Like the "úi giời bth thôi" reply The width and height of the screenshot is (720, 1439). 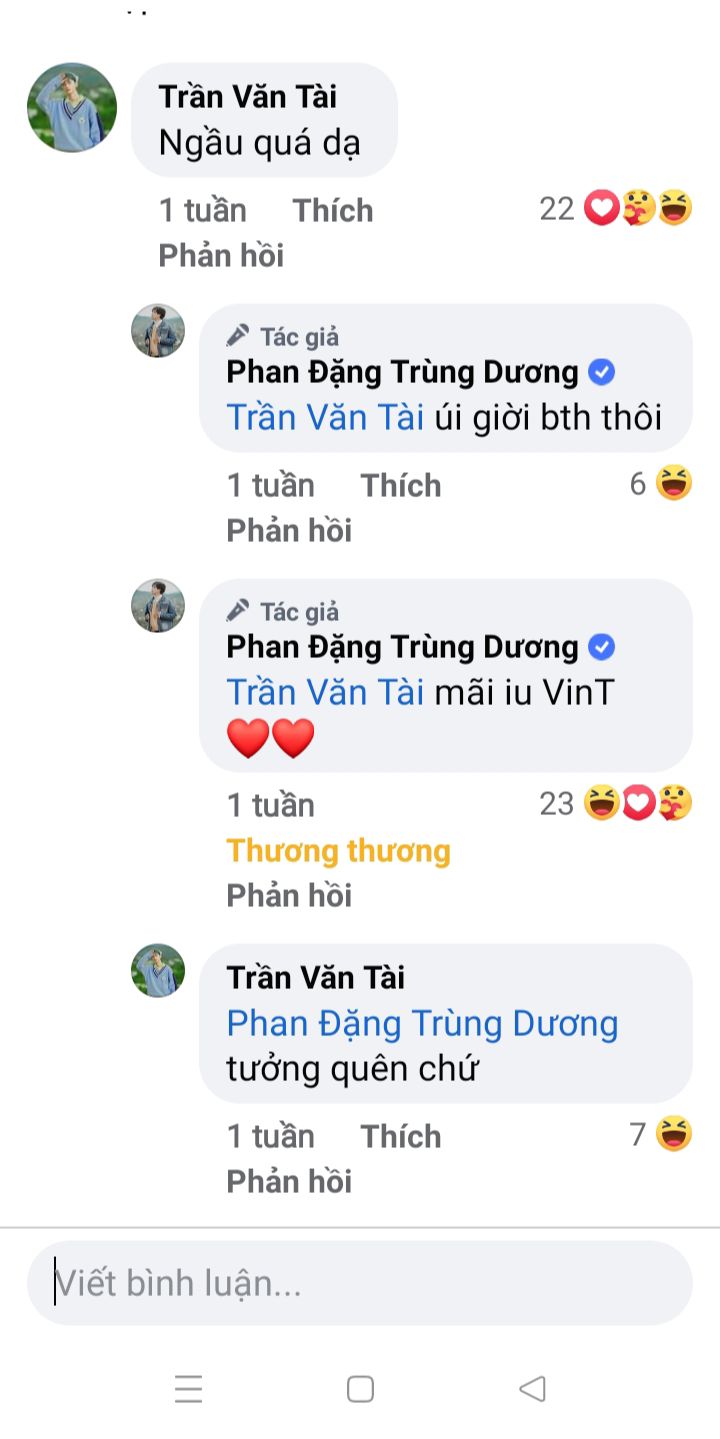(x=400, y=486)
